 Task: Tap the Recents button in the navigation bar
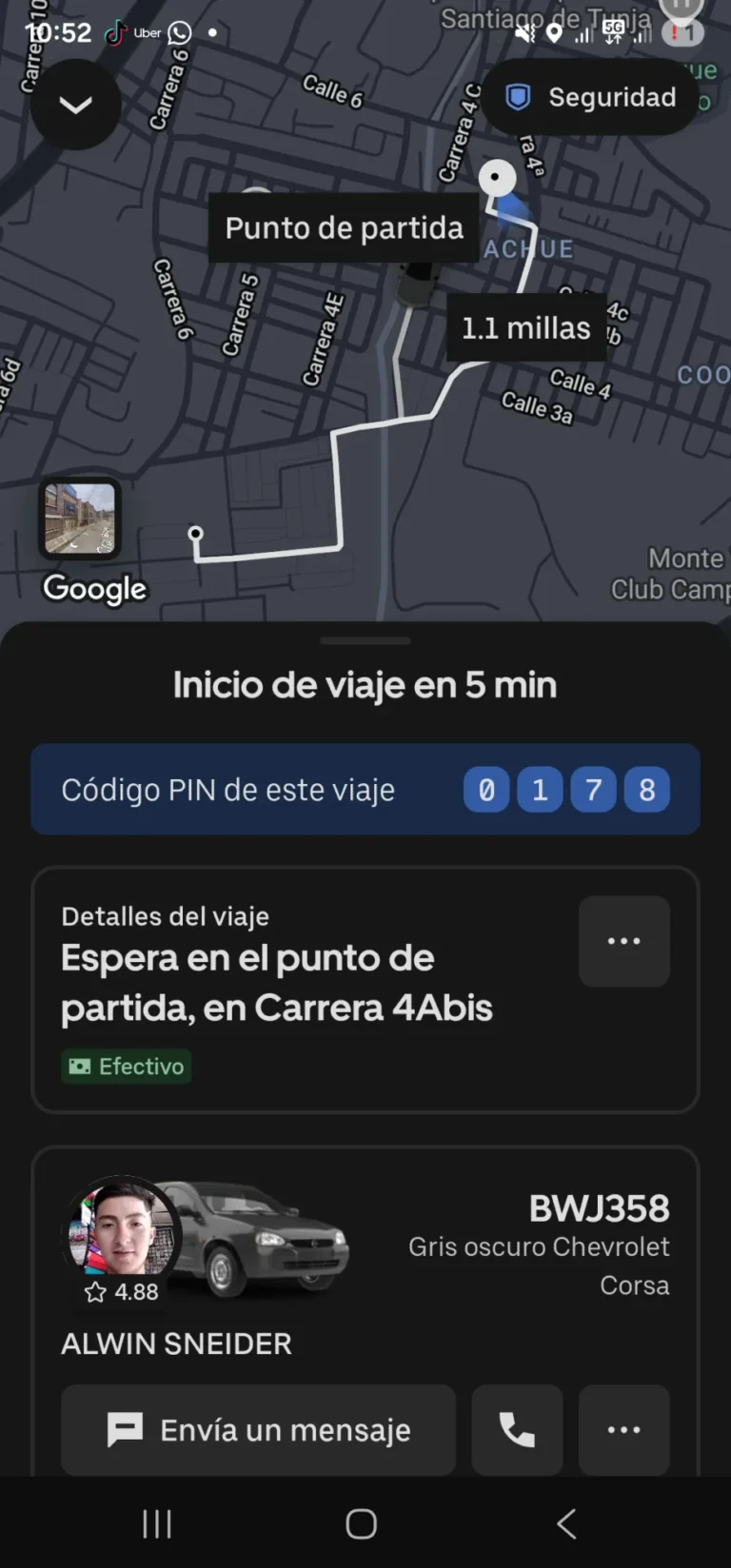pos(155,1522)
